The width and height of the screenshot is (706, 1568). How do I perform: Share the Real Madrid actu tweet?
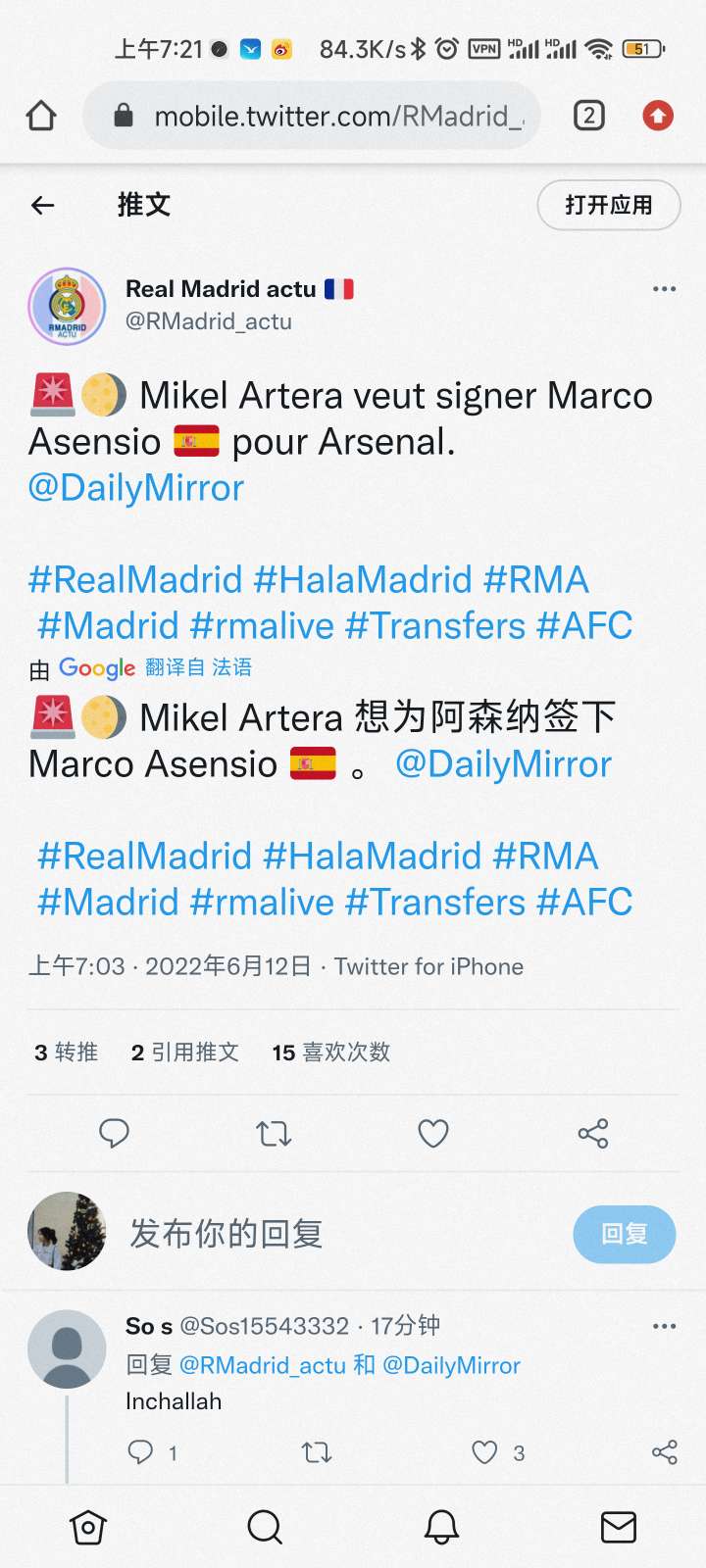click(x=593, y=1134)
